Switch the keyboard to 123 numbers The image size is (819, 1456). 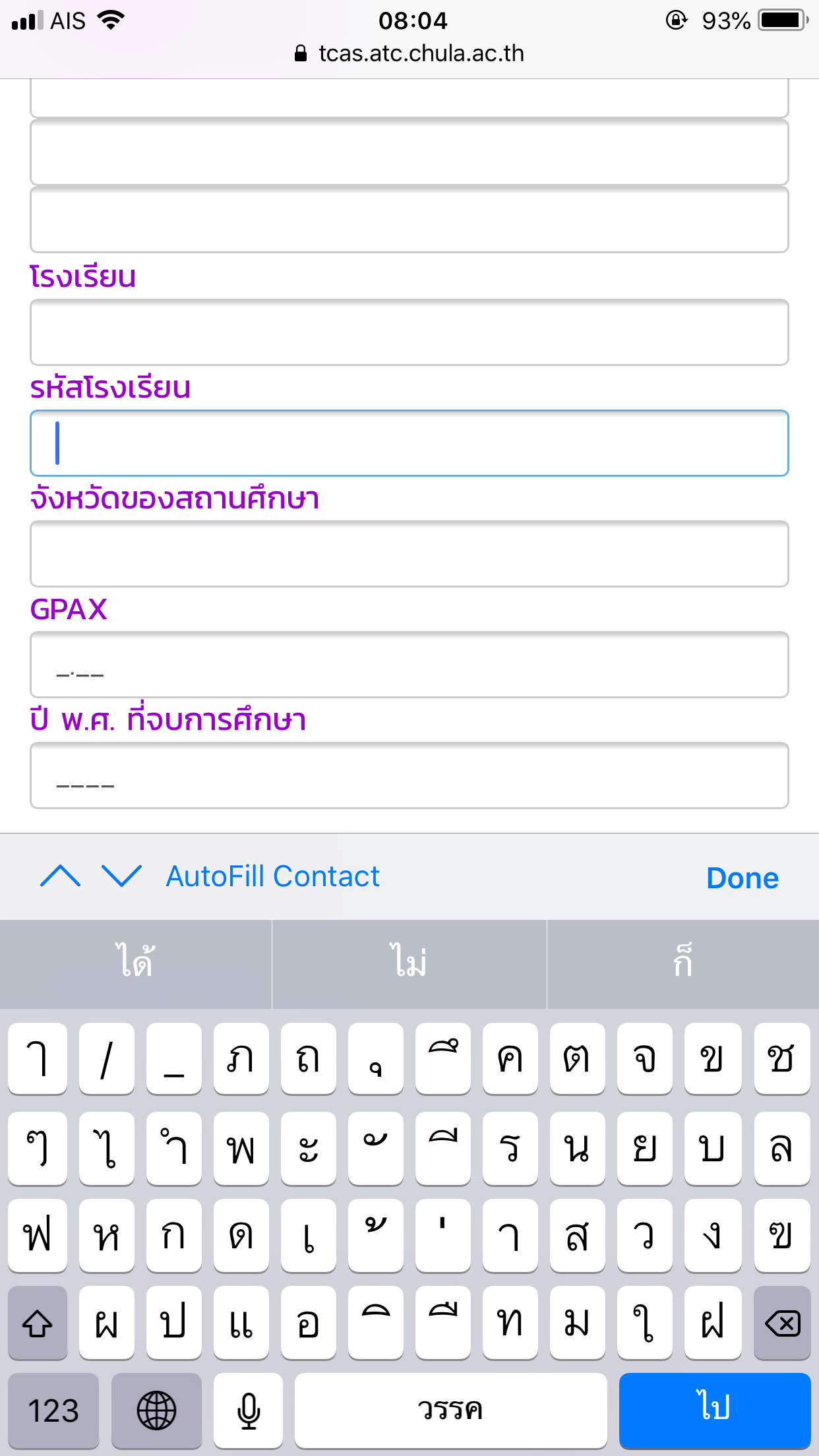(x=53, y=1410)
